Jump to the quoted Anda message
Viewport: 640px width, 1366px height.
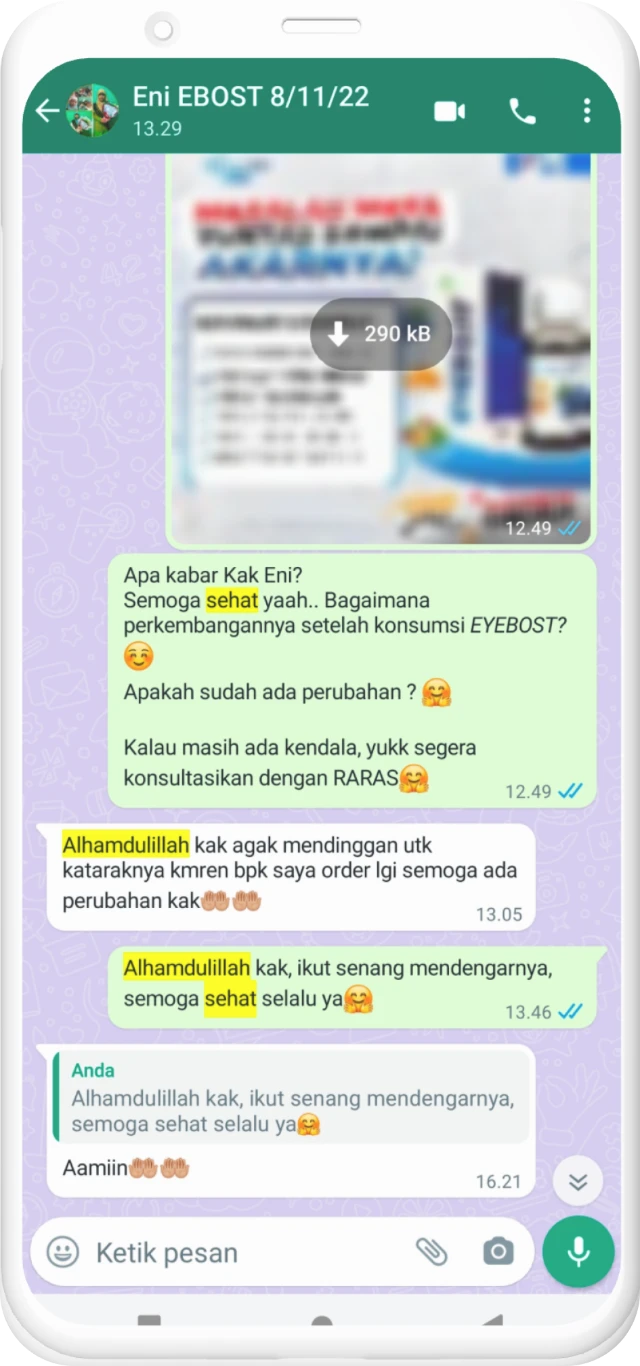[x=292, y=1097]
